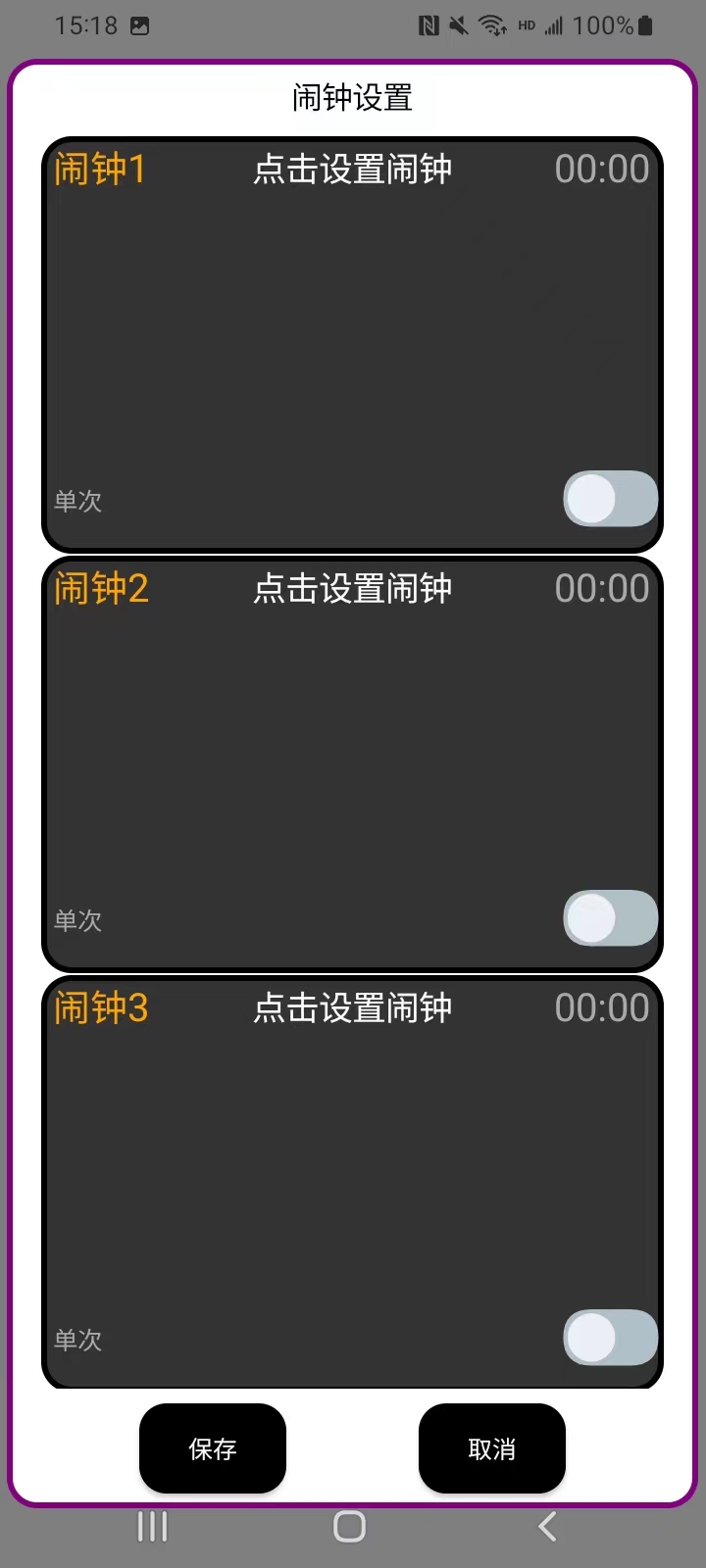Tap the 单次 repeat option on 闹钟1
This screenshot has height=1568, width=706.
(77, 500)
